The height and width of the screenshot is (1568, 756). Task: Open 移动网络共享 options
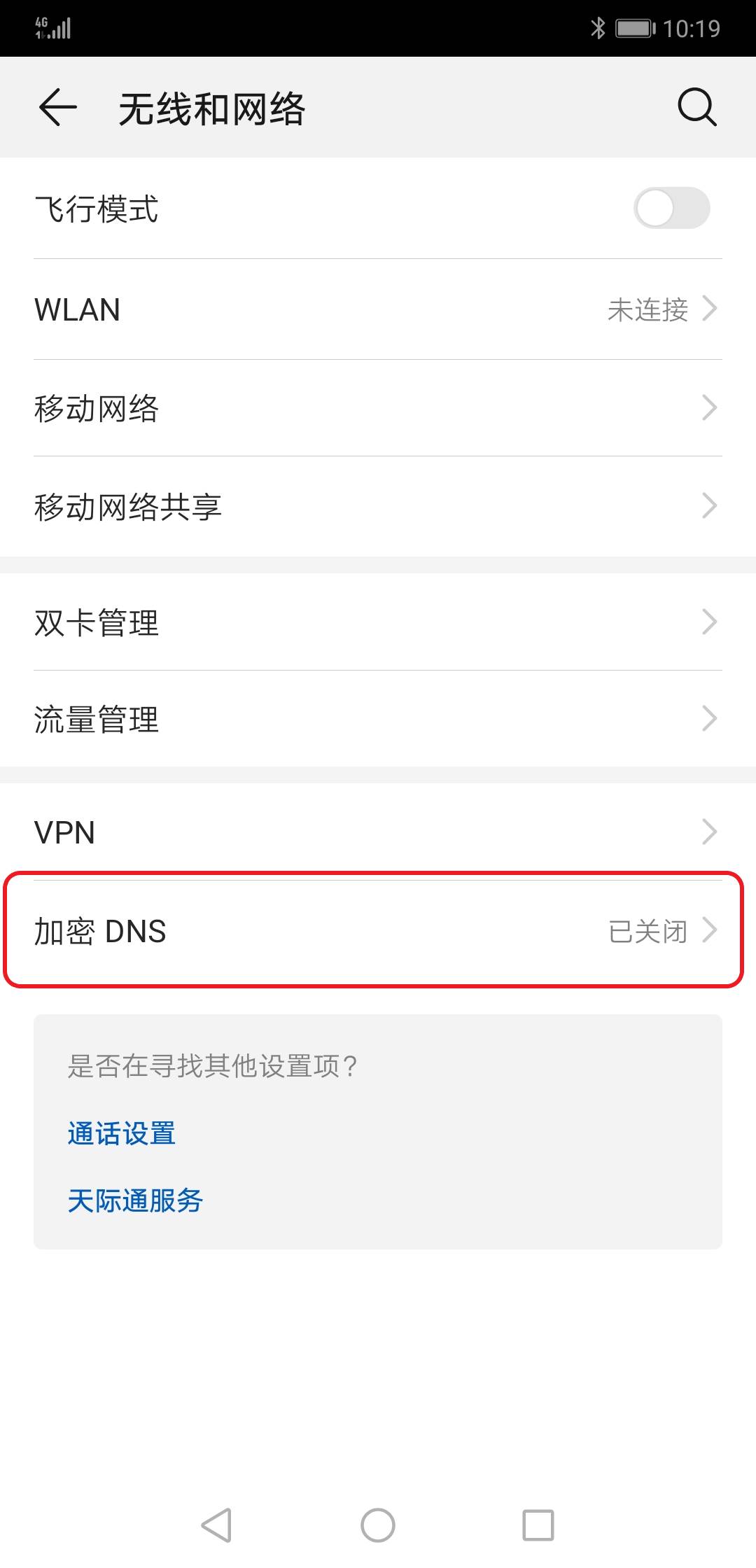378,506
